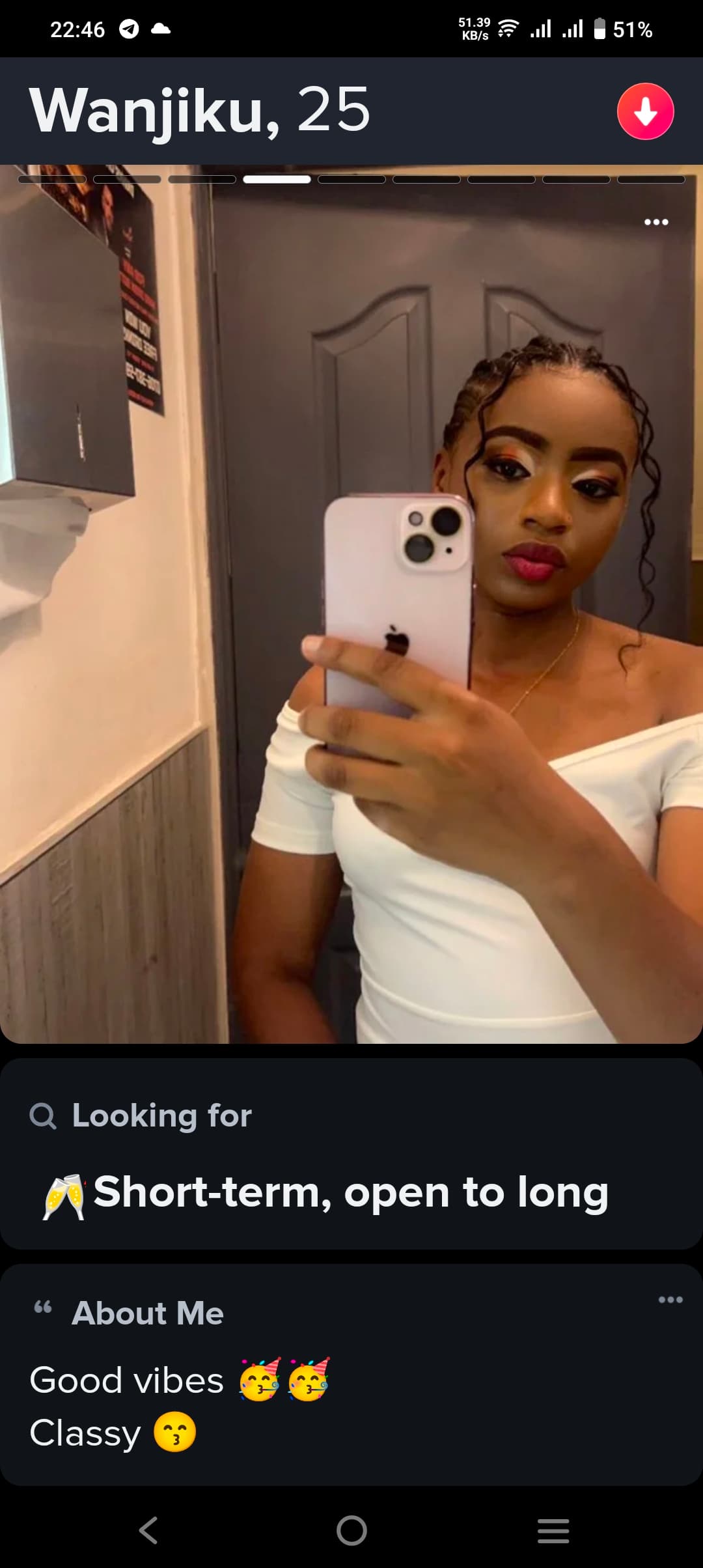The width and height of the screenshot is (703, 1568).
Task: Open the three-dot menu on the photo
Action: pyautogui.click(x=655, y=222)
